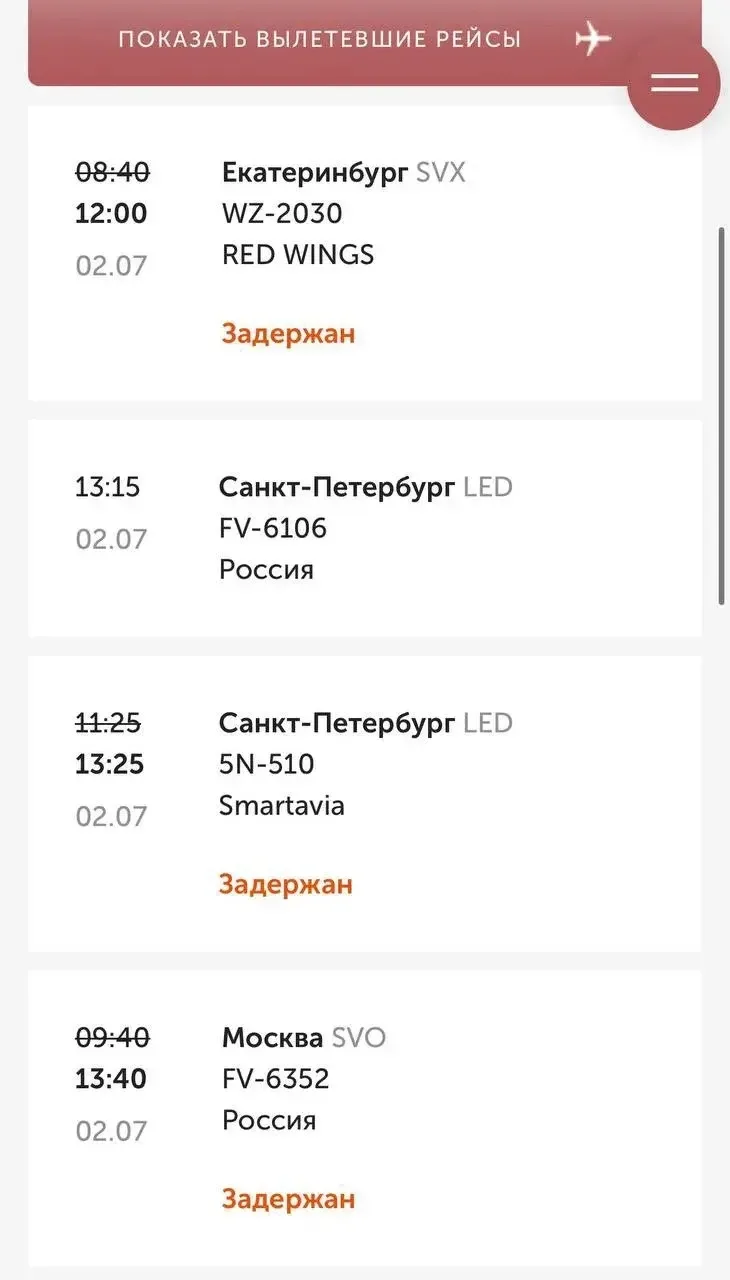Image resolution: width=730 pixels, height=1280 pixels.
Task: Open the FV-6106 Saint Petersburg flight card
Action: pyautogui.click(x=365, y=528)
